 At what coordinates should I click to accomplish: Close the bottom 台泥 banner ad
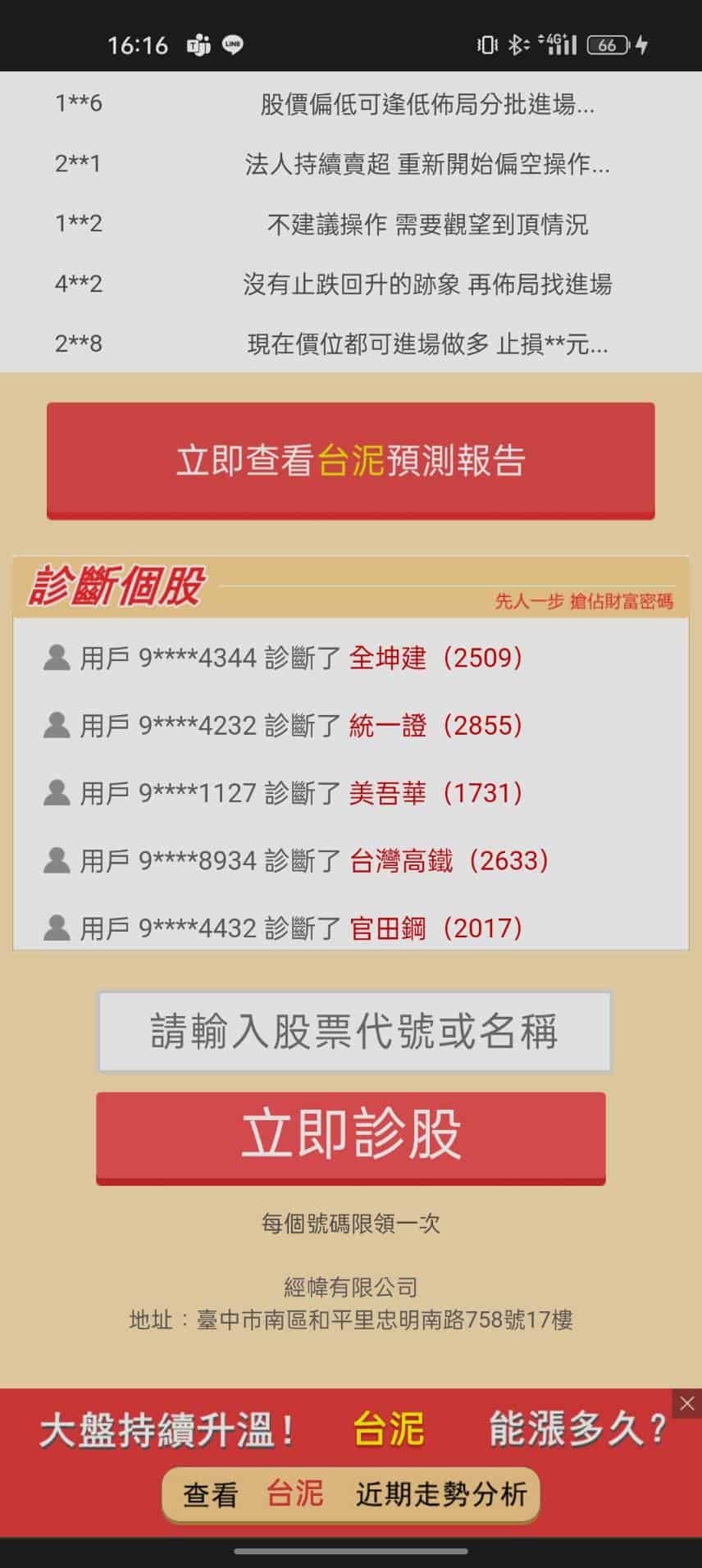pyautogui.click(x=686, y=1403)
